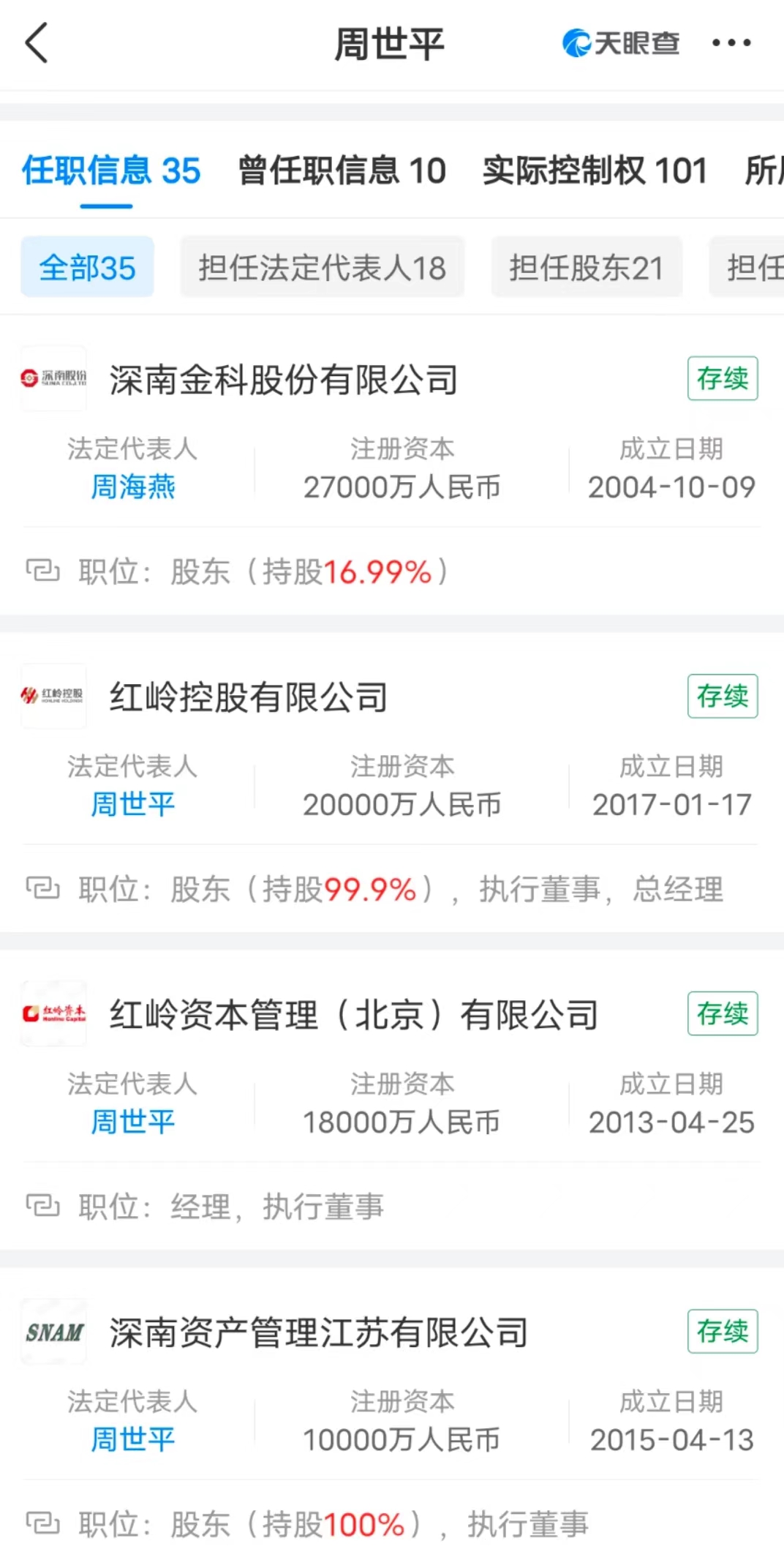
Task: Switch to the 实际控制权 101 tab
Action: pos(595,171)
